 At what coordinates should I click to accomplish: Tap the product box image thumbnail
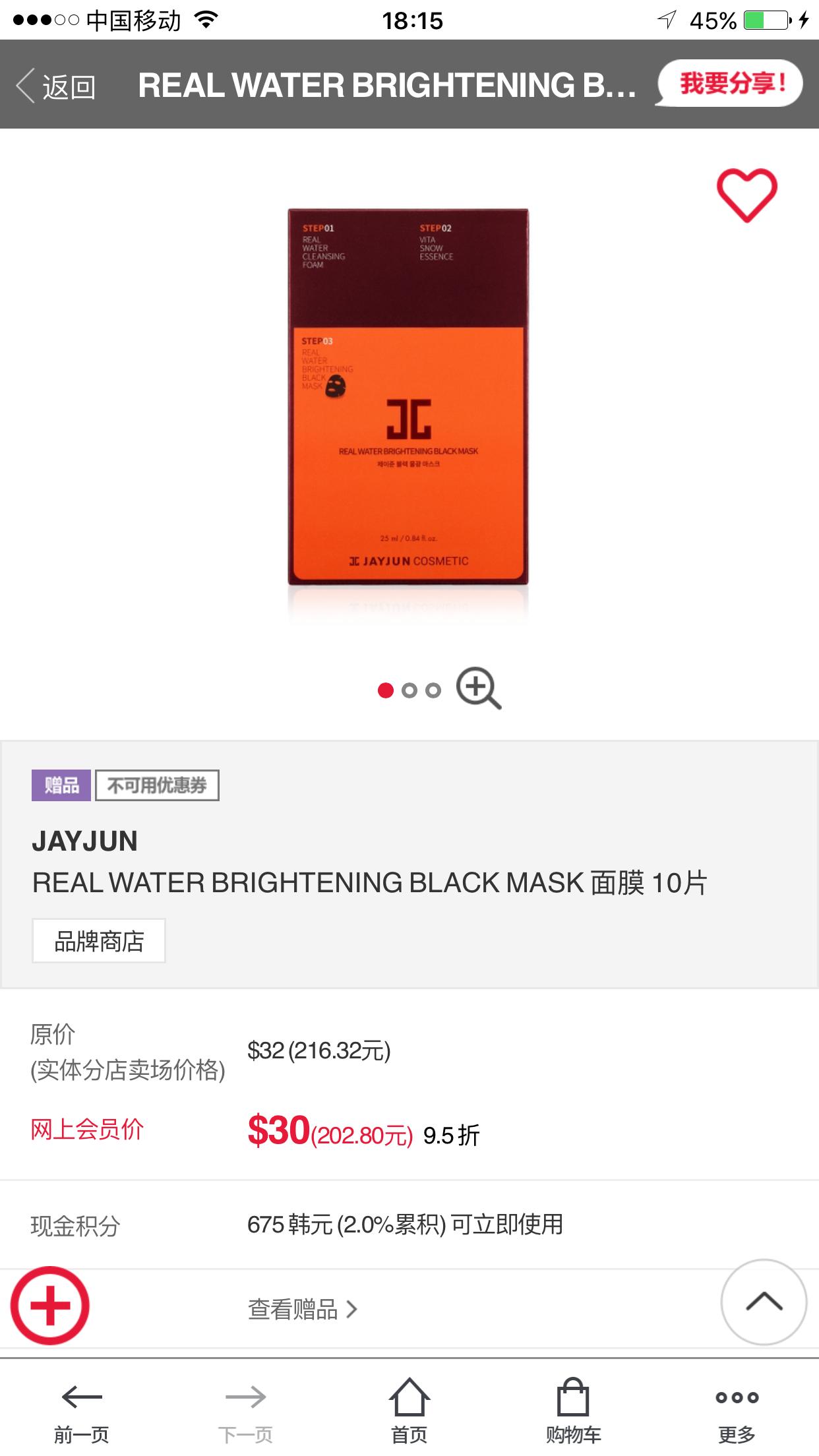click(409, 402)
